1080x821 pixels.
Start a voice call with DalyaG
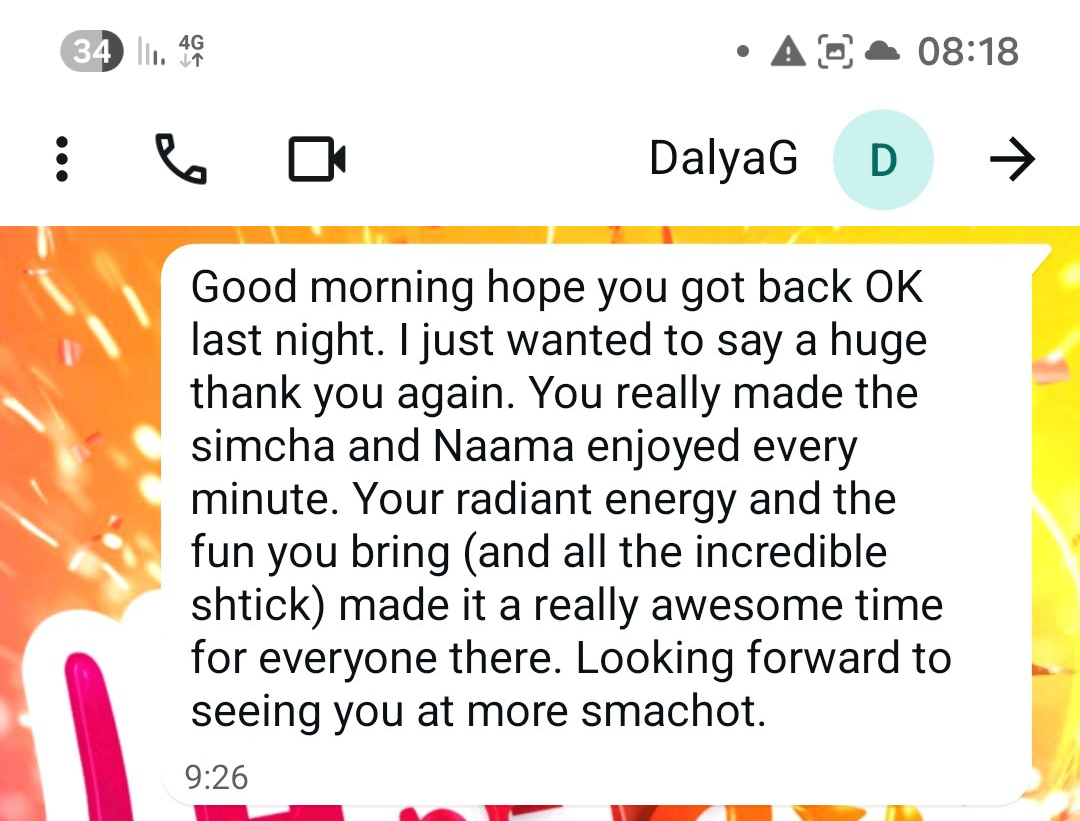coord(181,160)
